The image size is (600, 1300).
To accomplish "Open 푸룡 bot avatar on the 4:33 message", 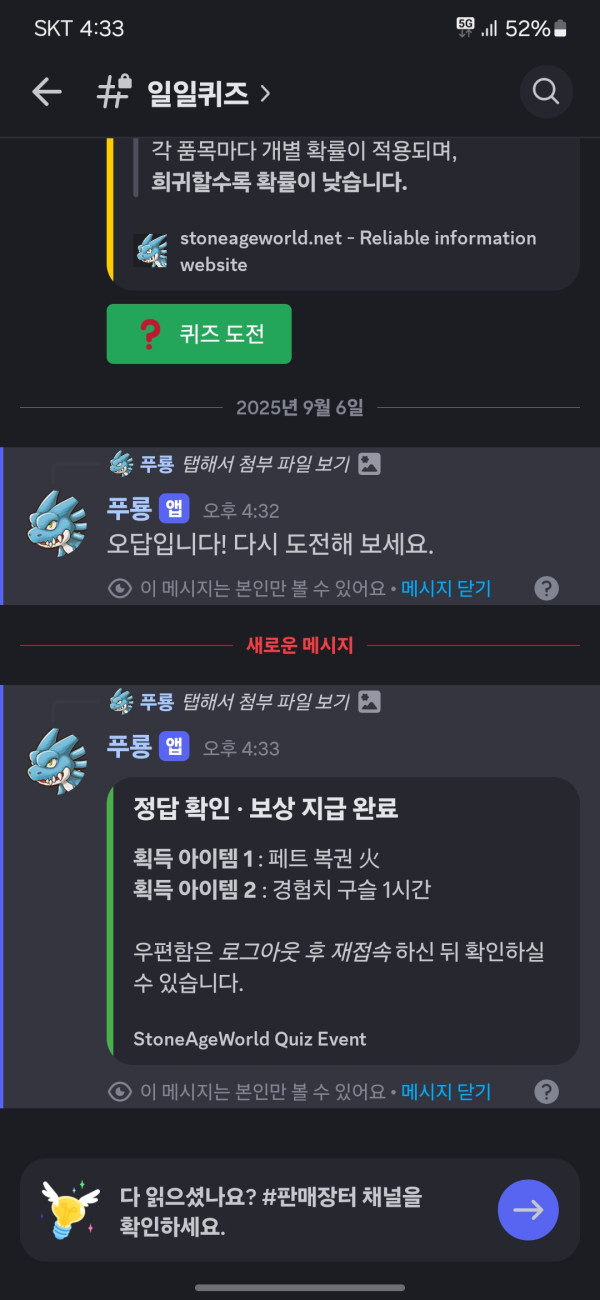I will coord(57,760).
